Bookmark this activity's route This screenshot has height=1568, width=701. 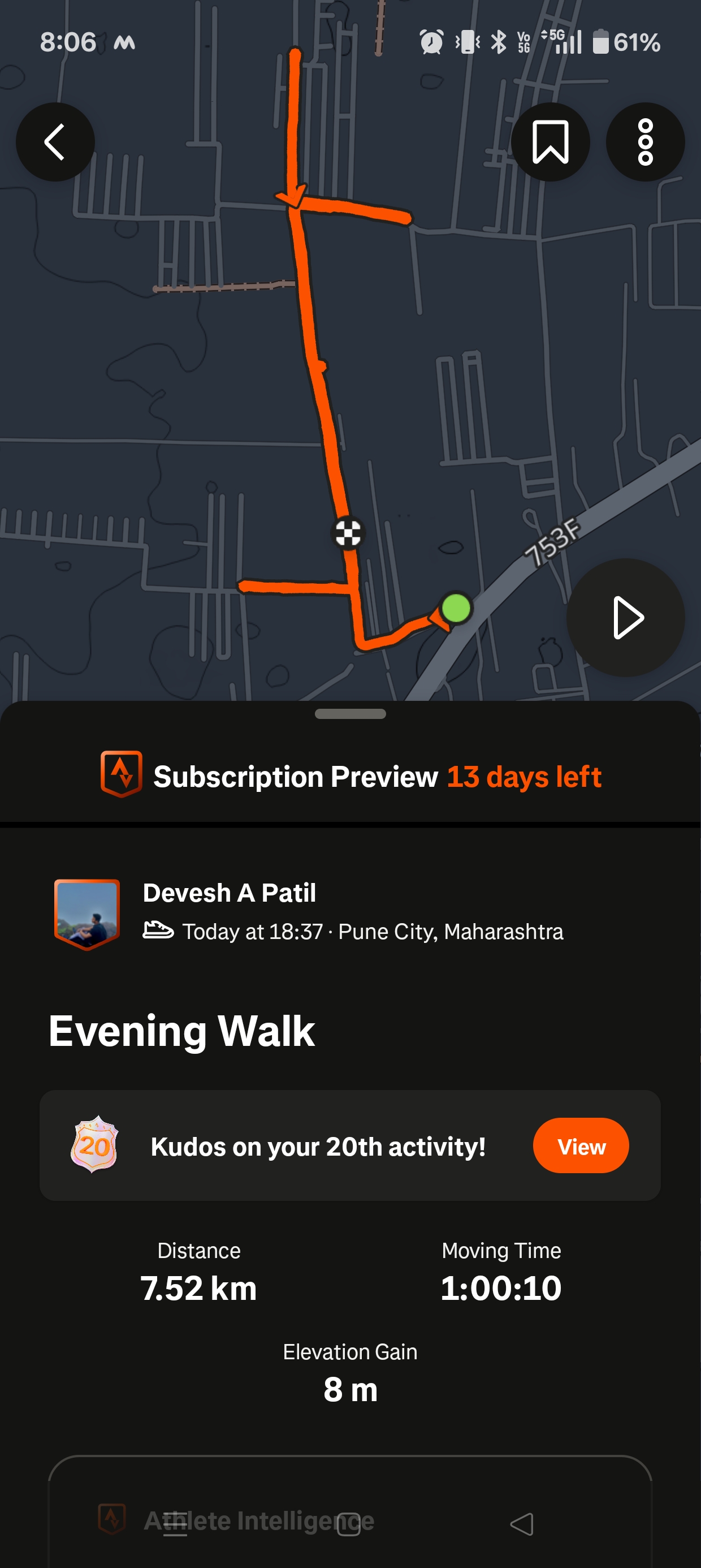550,142
